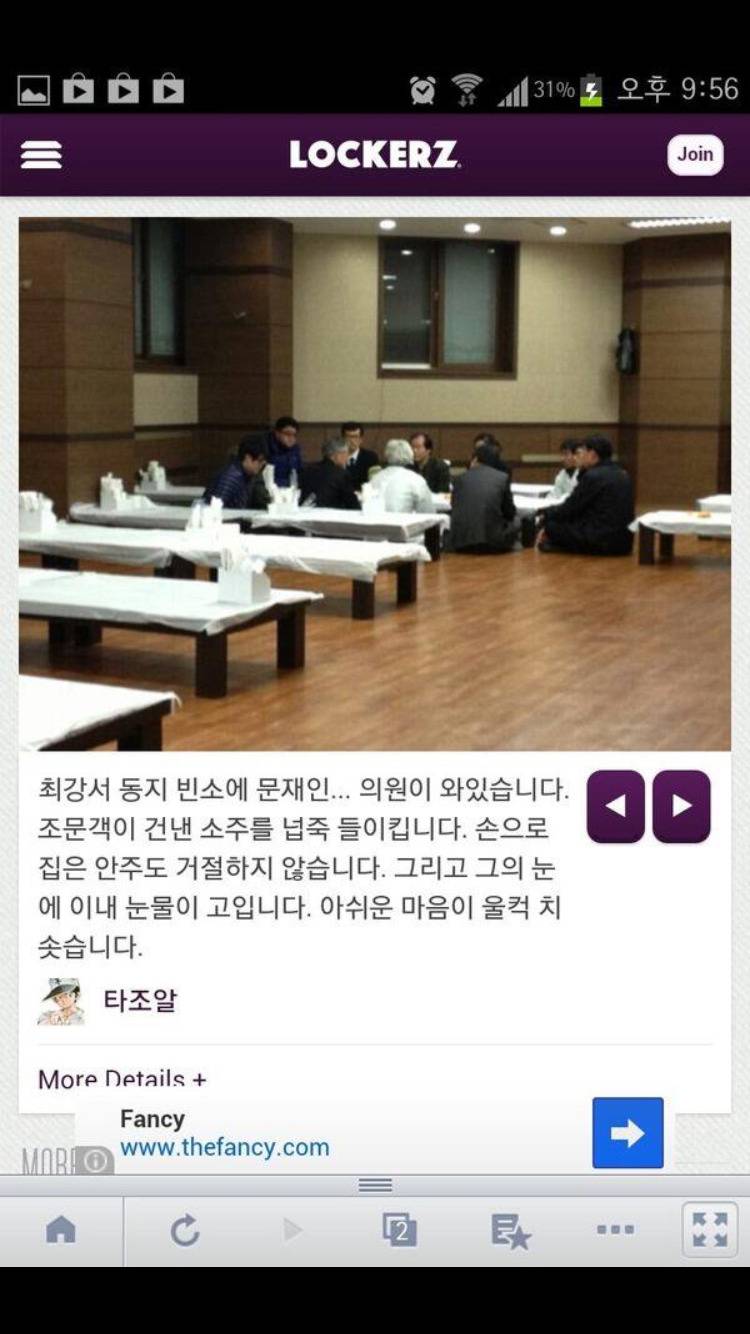Open the Lockerz sidebar menu

(40, 155)
